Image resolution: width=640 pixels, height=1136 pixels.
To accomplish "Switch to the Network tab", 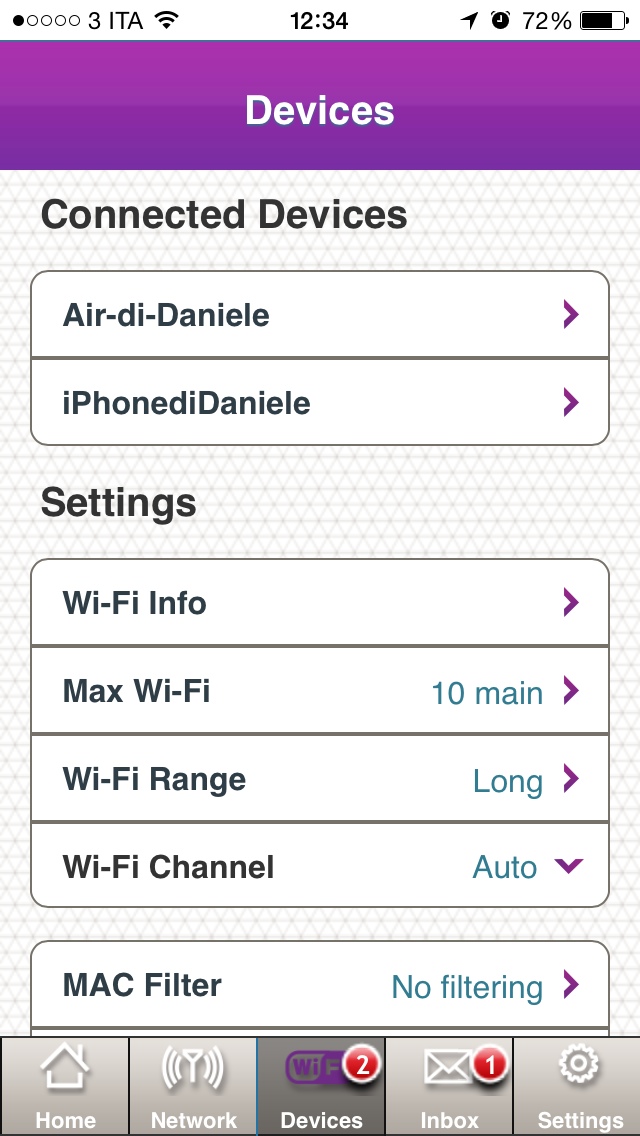I will (193, 1086).
